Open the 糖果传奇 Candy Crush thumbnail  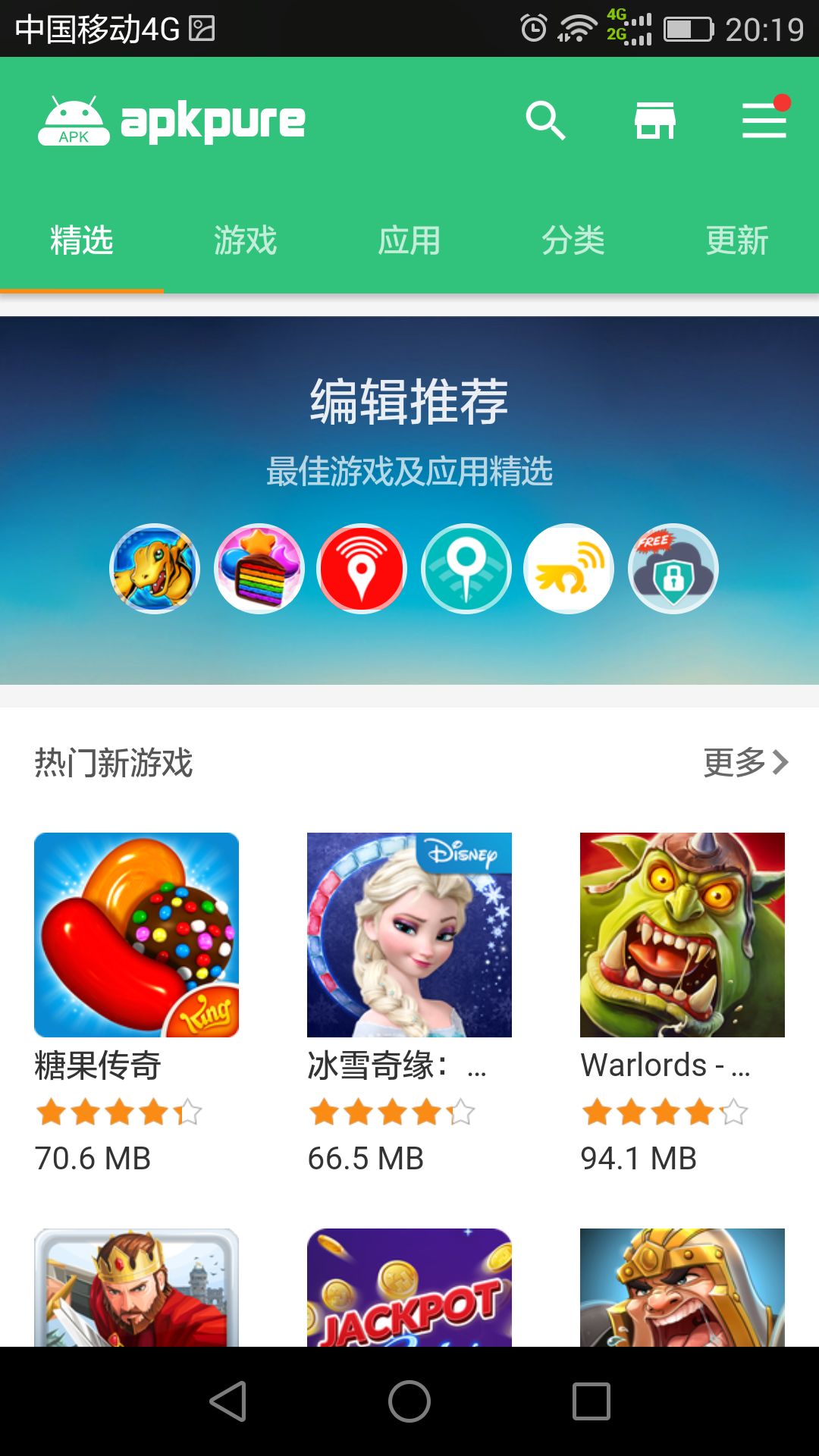point(136,934)
